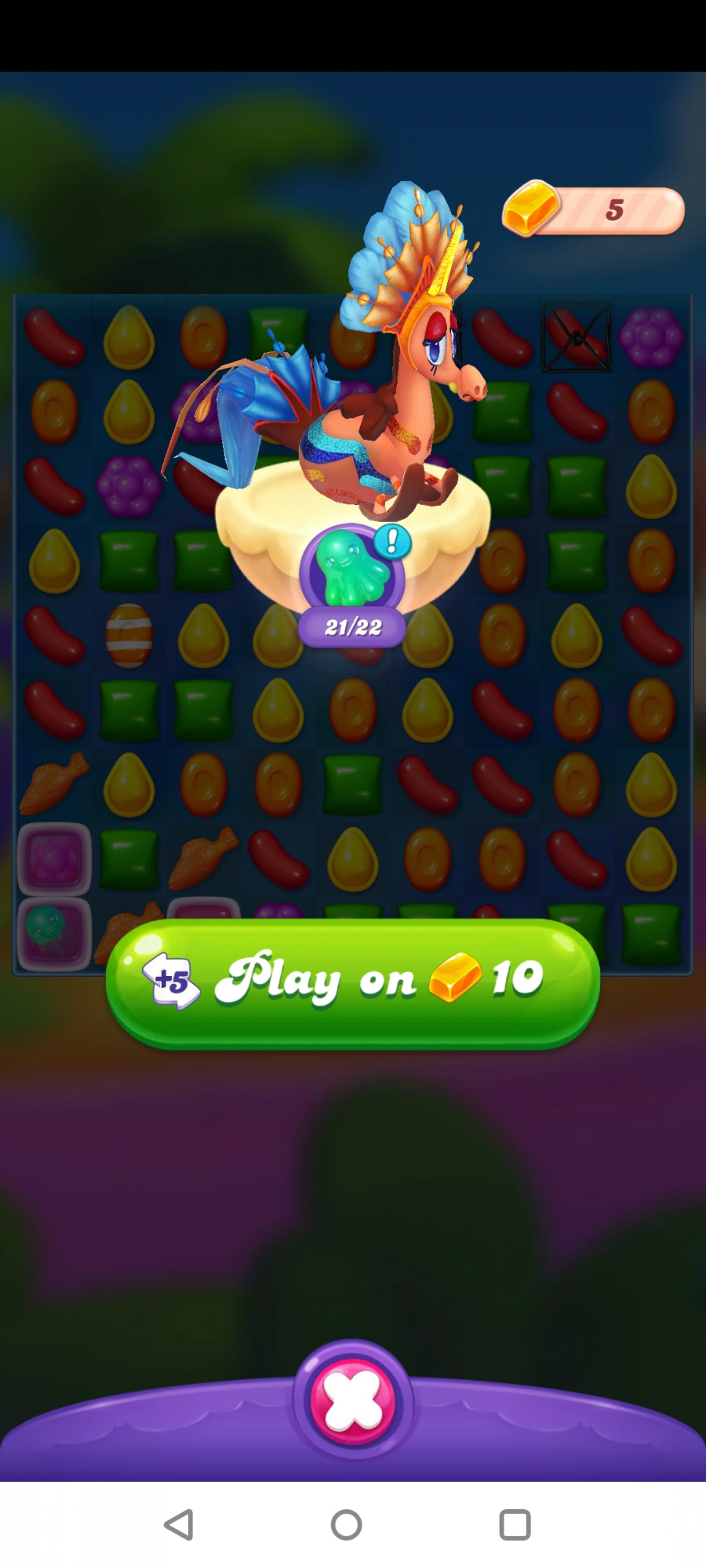Tap Play on for 10 gold bars
This screenshot has height=1568, width=706.
click(x=353, y=982)
